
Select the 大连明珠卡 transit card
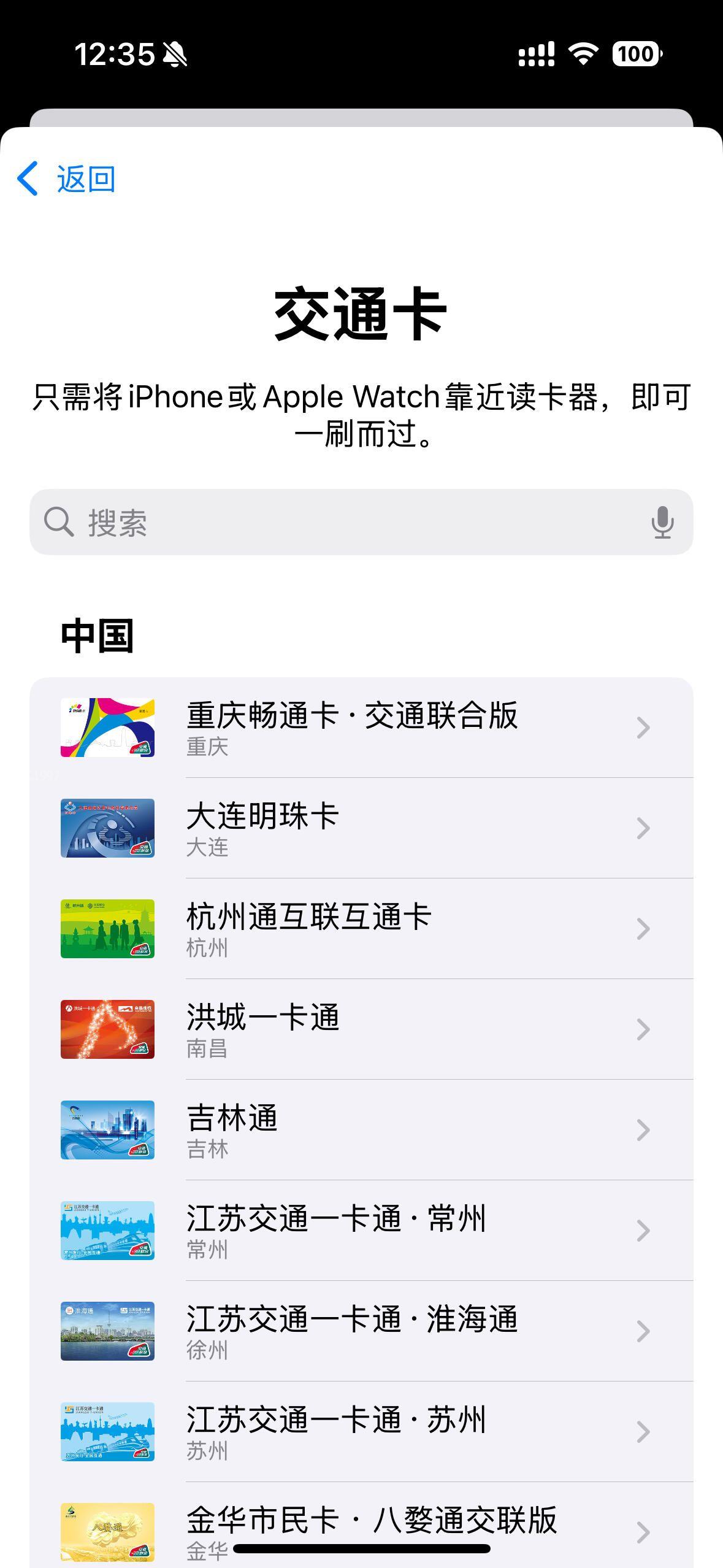[361, 828]
